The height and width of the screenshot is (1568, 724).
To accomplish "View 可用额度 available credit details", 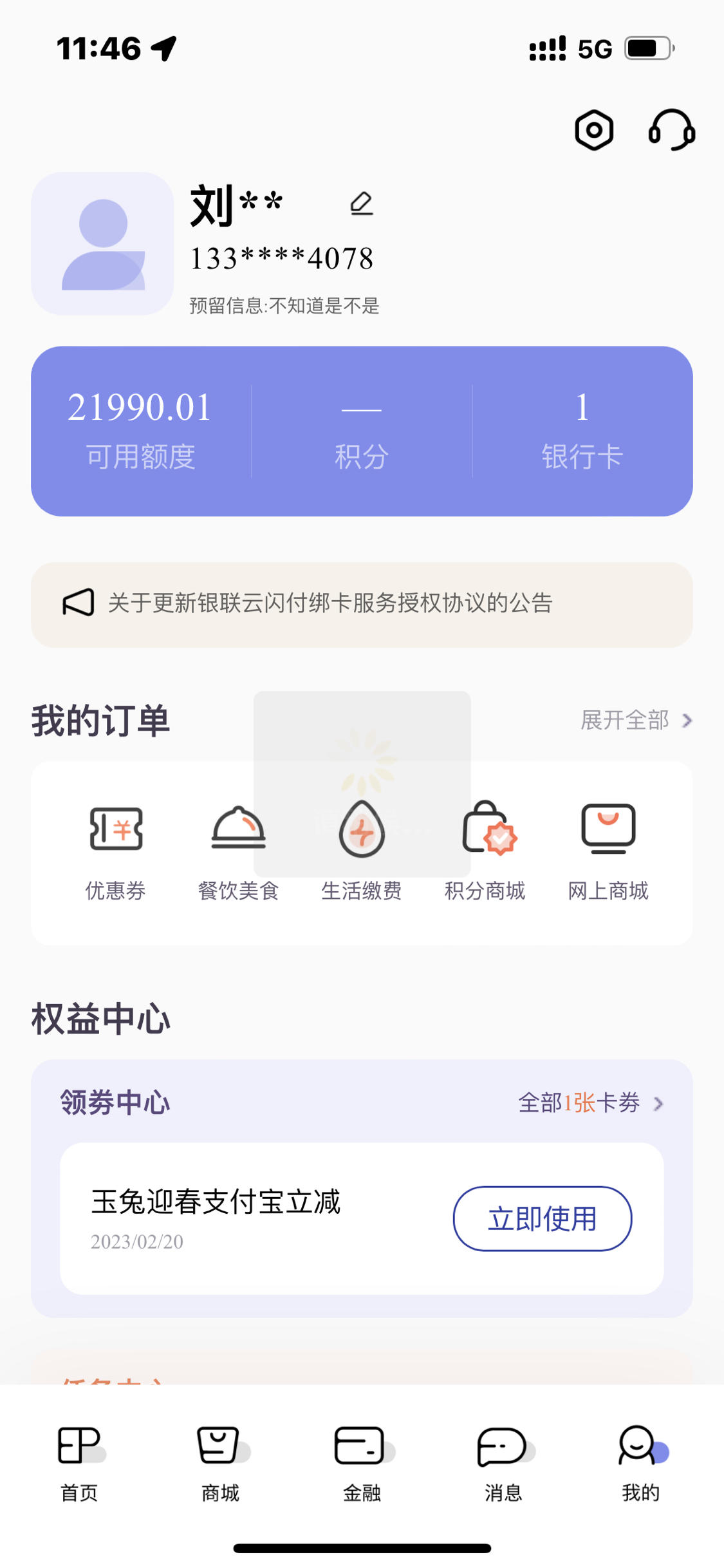I will [140, 431].
